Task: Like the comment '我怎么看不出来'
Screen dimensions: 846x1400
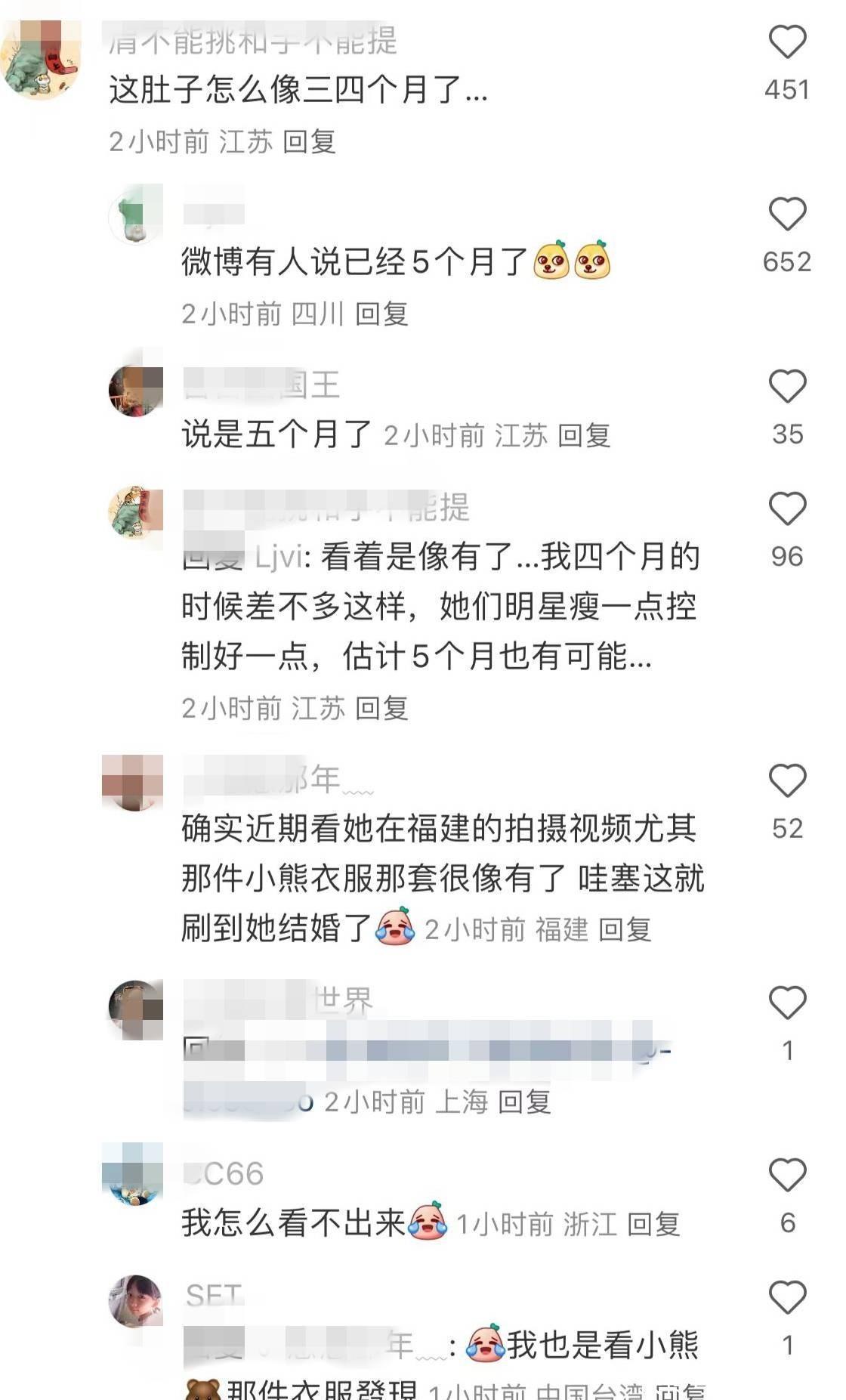Action: pyautogui.click(x=787, y=1175)
